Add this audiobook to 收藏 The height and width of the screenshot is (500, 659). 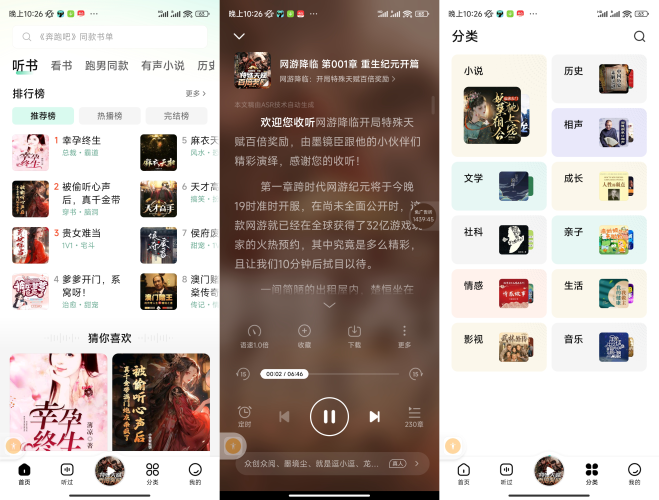[304, 336]
